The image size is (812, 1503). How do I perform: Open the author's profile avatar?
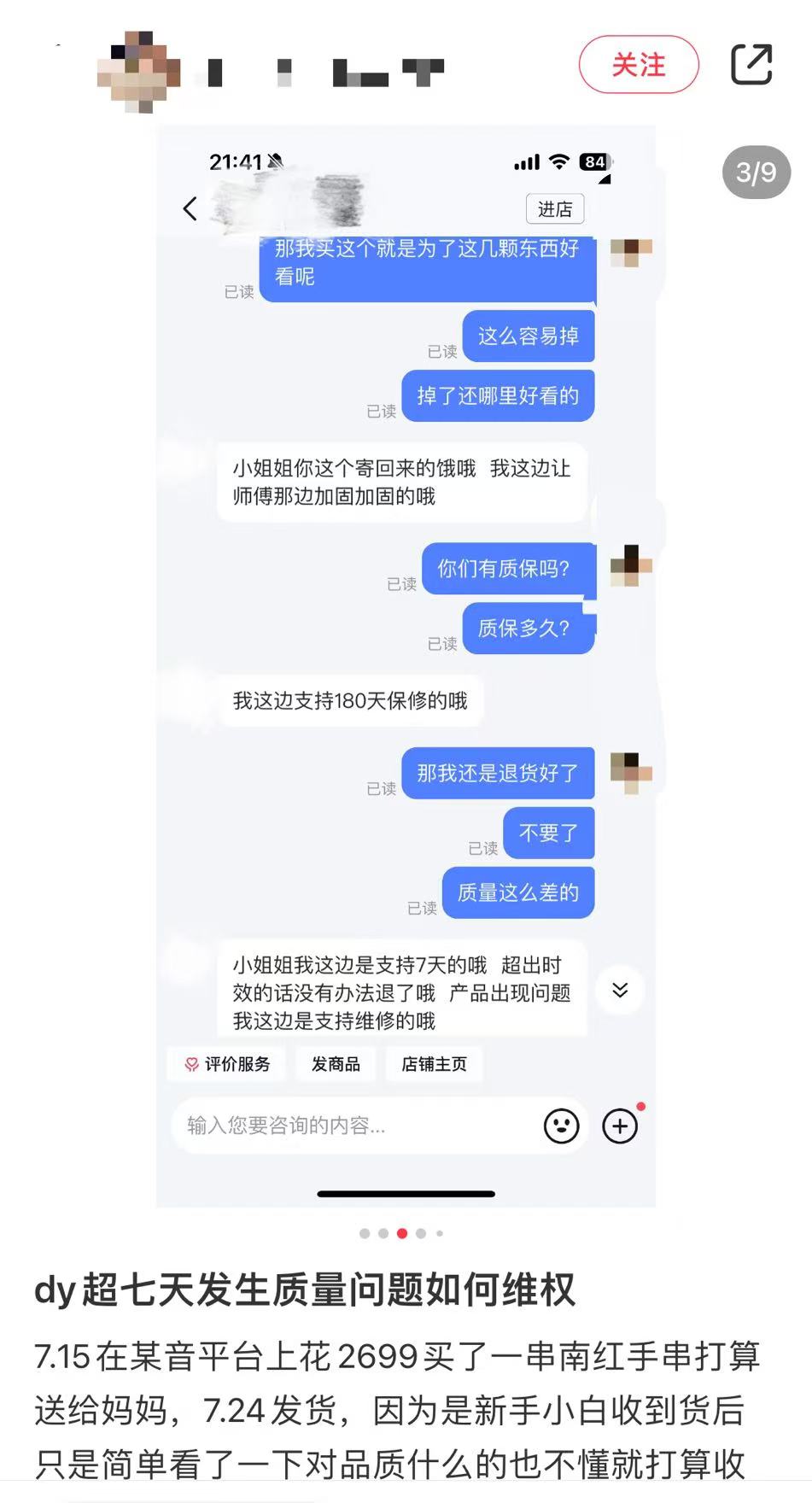coord(138,72)
